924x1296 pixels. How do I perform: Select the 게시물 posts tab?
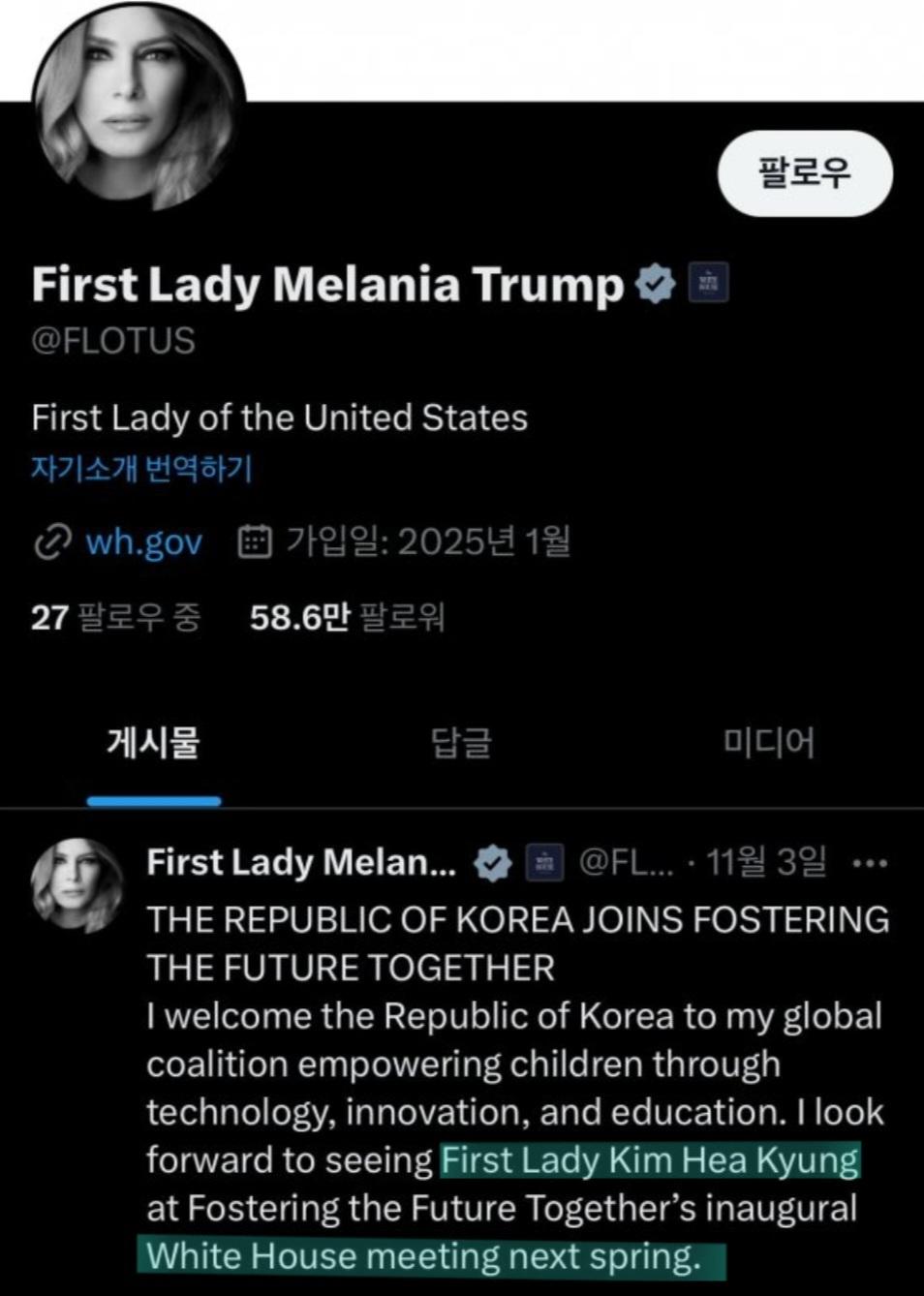(154, 742)
